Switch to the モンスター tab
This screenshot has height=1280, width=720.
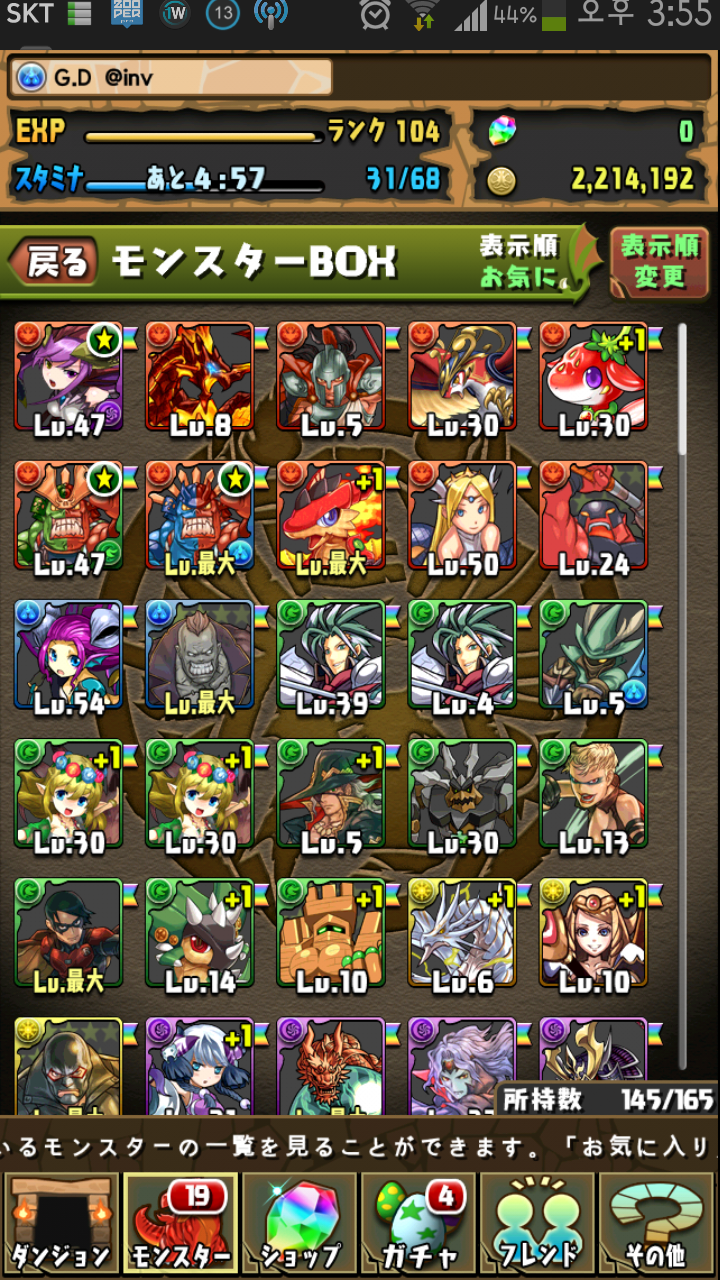(180, 1225)
